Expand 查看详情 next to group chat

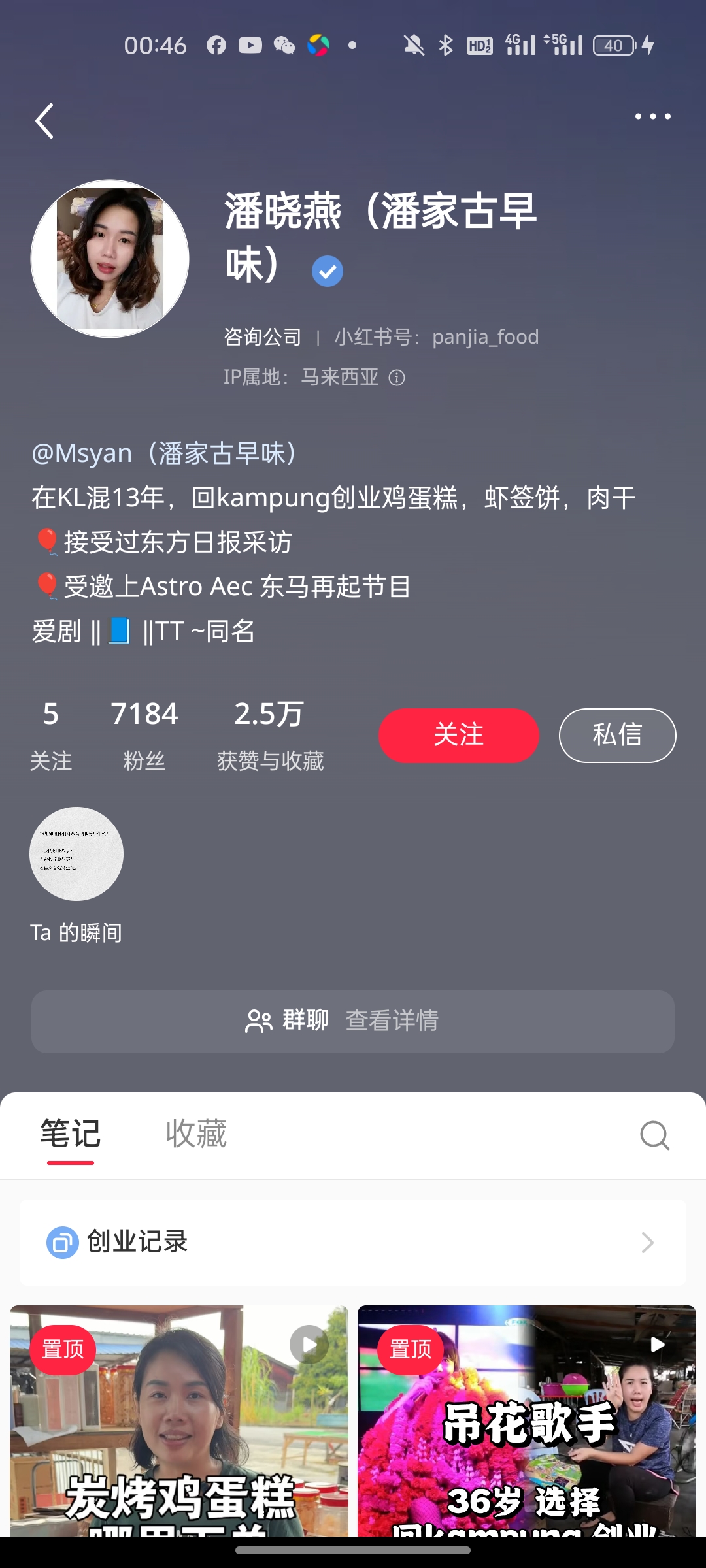(x=392, y=1022)
